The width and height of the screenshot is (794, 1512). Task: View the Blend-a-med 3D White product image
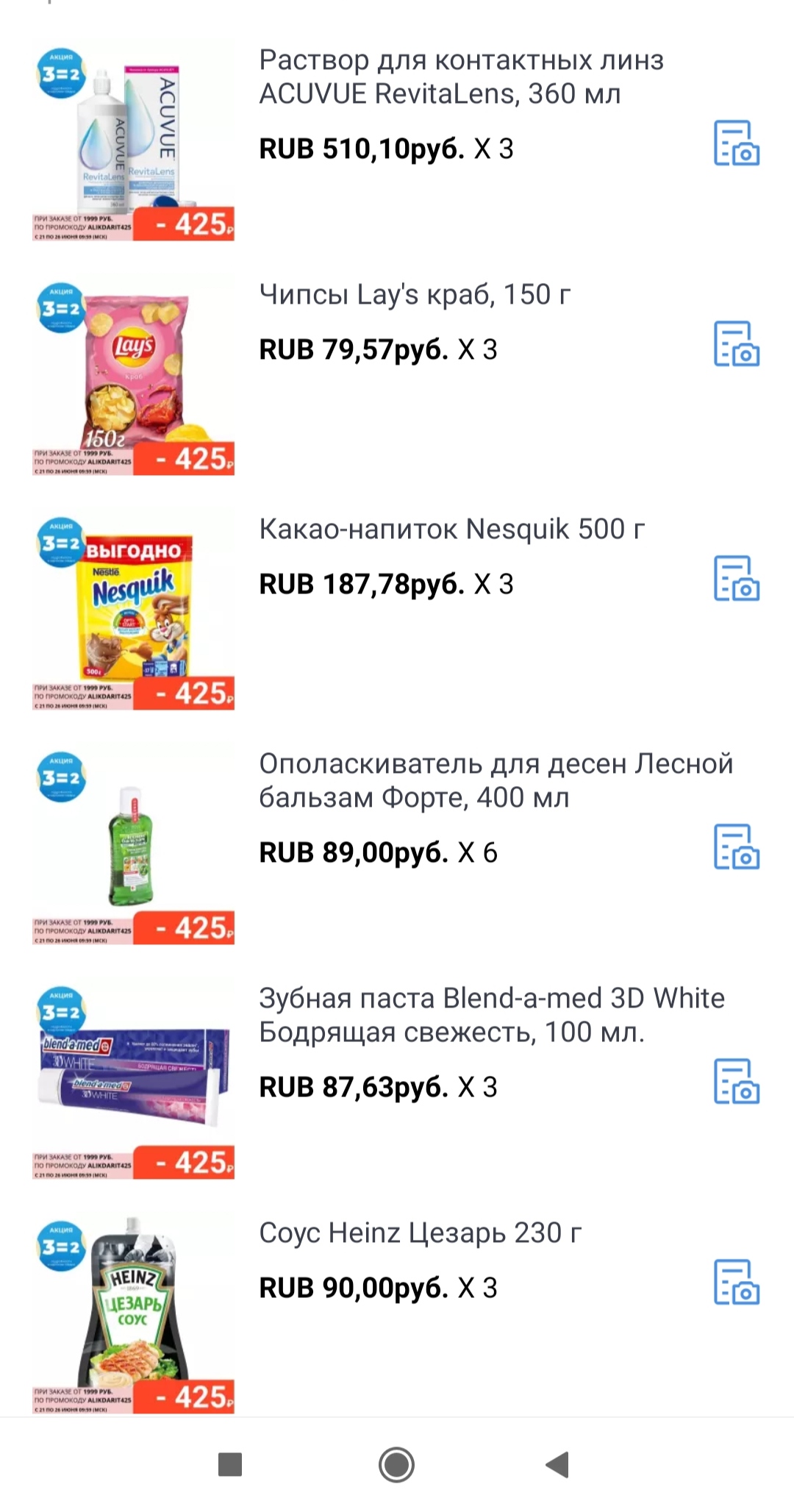coord(133,1078)
